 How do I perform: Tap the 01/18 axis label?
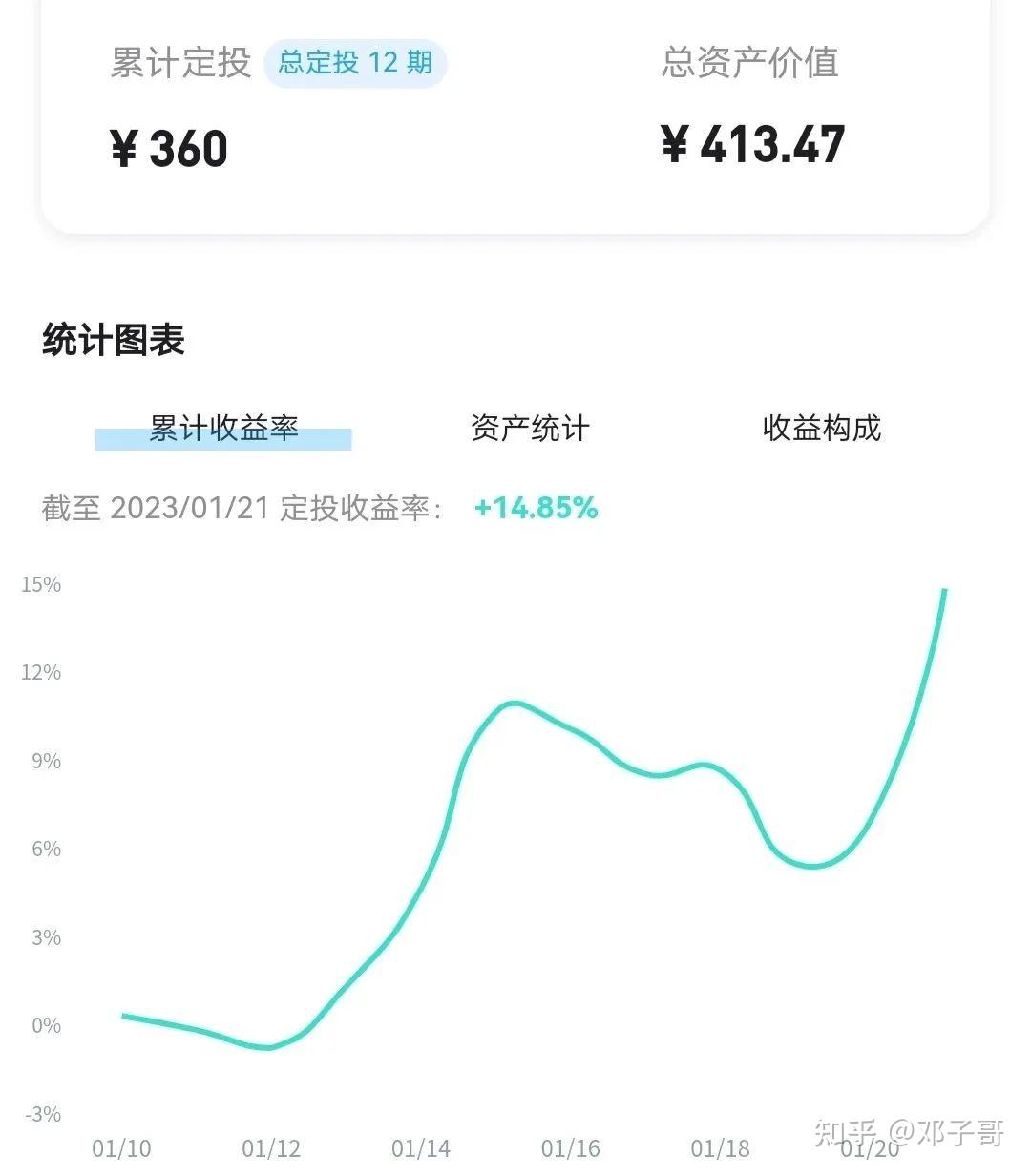point(719,1149)
